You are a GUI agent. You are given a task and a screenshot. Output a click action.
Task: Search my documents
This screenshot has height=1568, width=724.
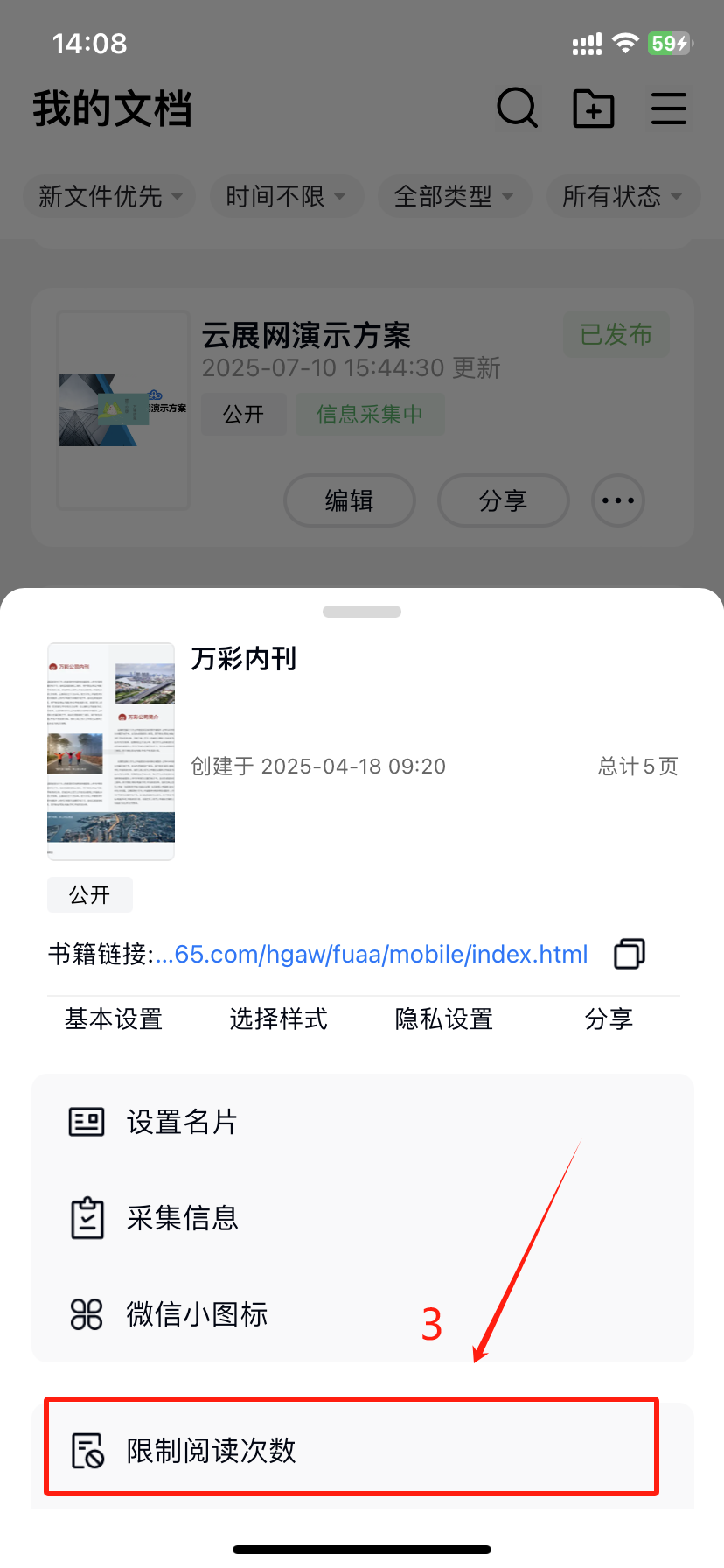point(517,108)
